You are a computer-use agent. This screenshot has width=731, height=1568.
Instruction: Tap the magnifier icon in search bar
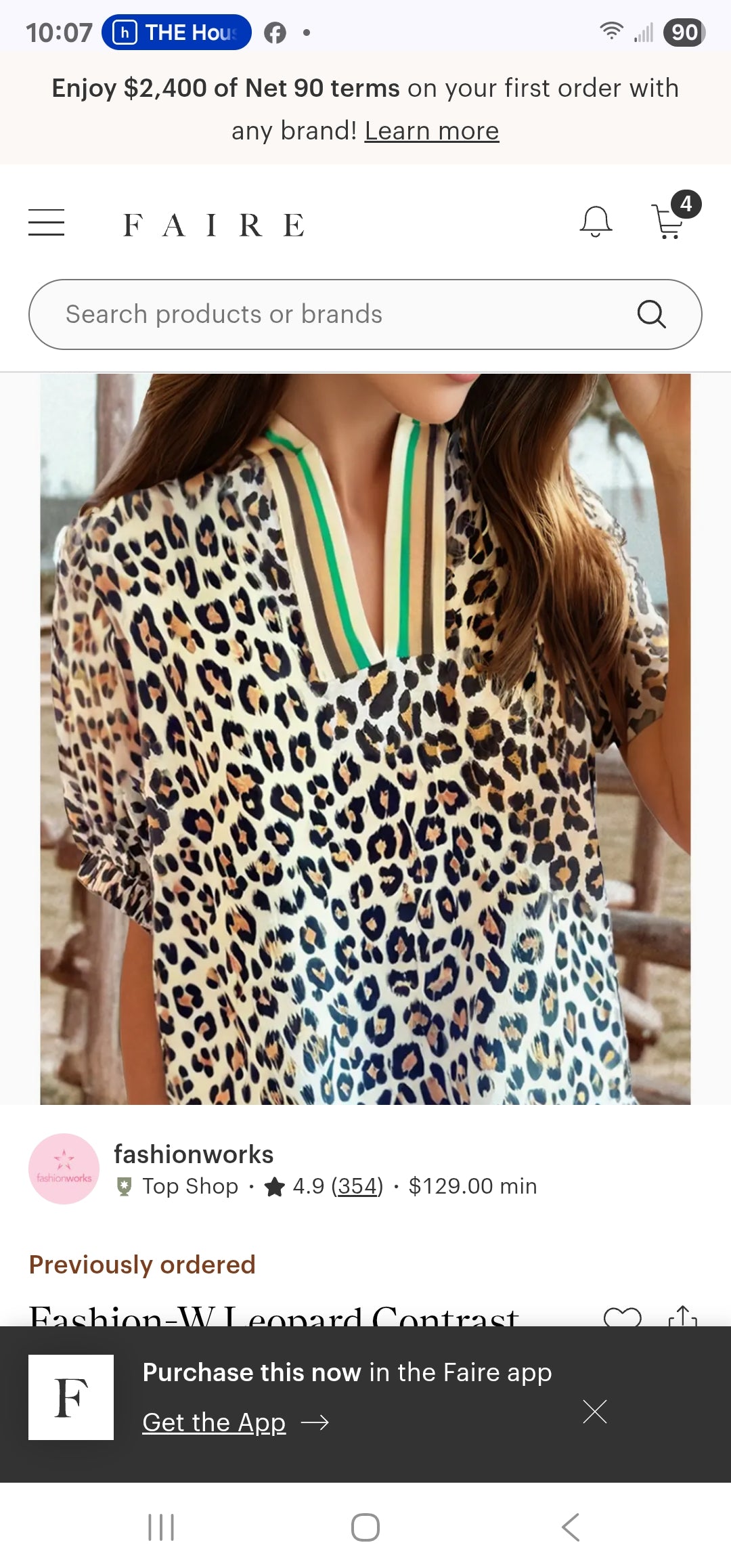tap(651, 314)
